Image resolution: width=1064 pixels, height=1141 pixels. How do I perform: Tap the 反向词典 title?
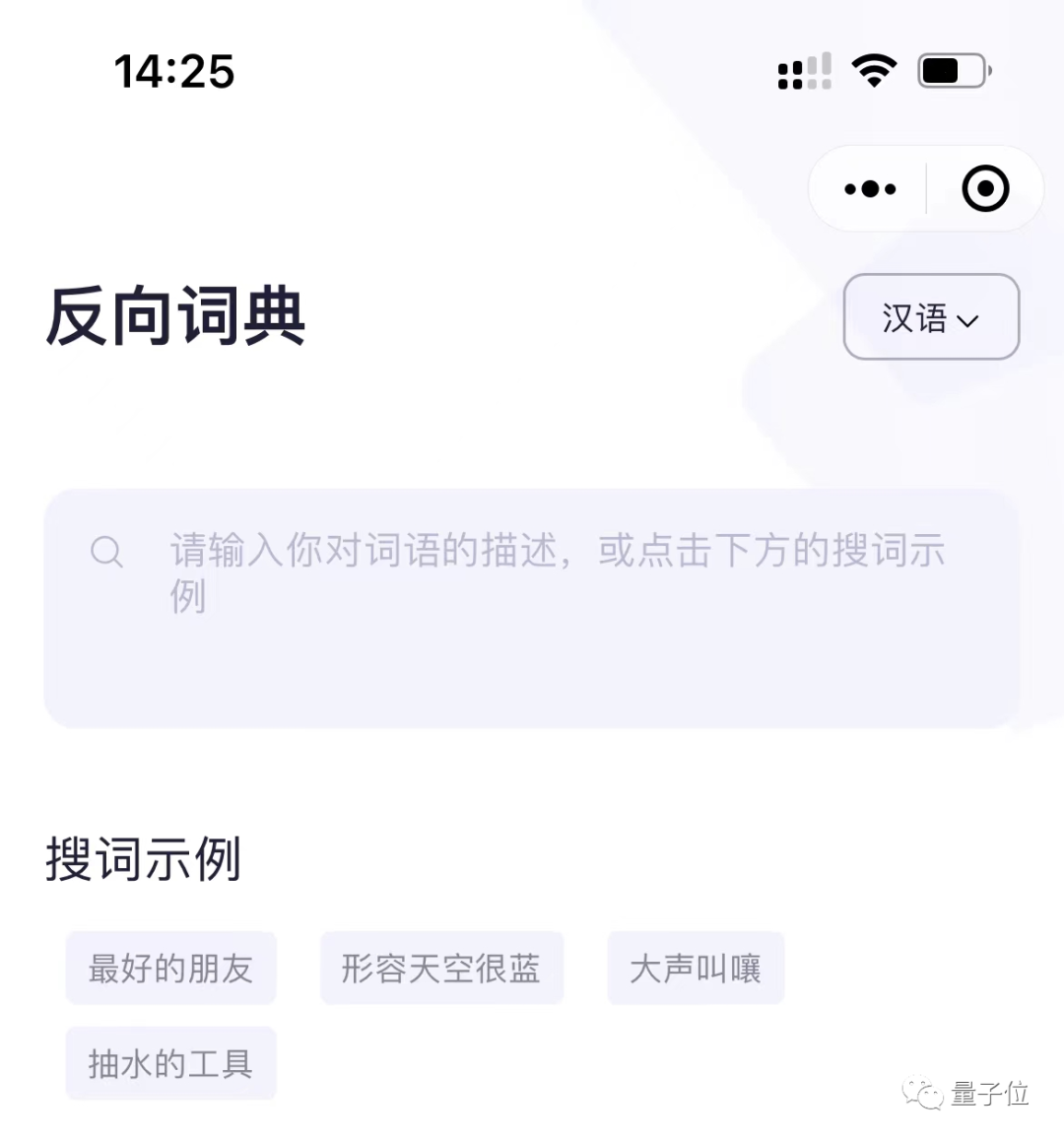click(175, 315)
